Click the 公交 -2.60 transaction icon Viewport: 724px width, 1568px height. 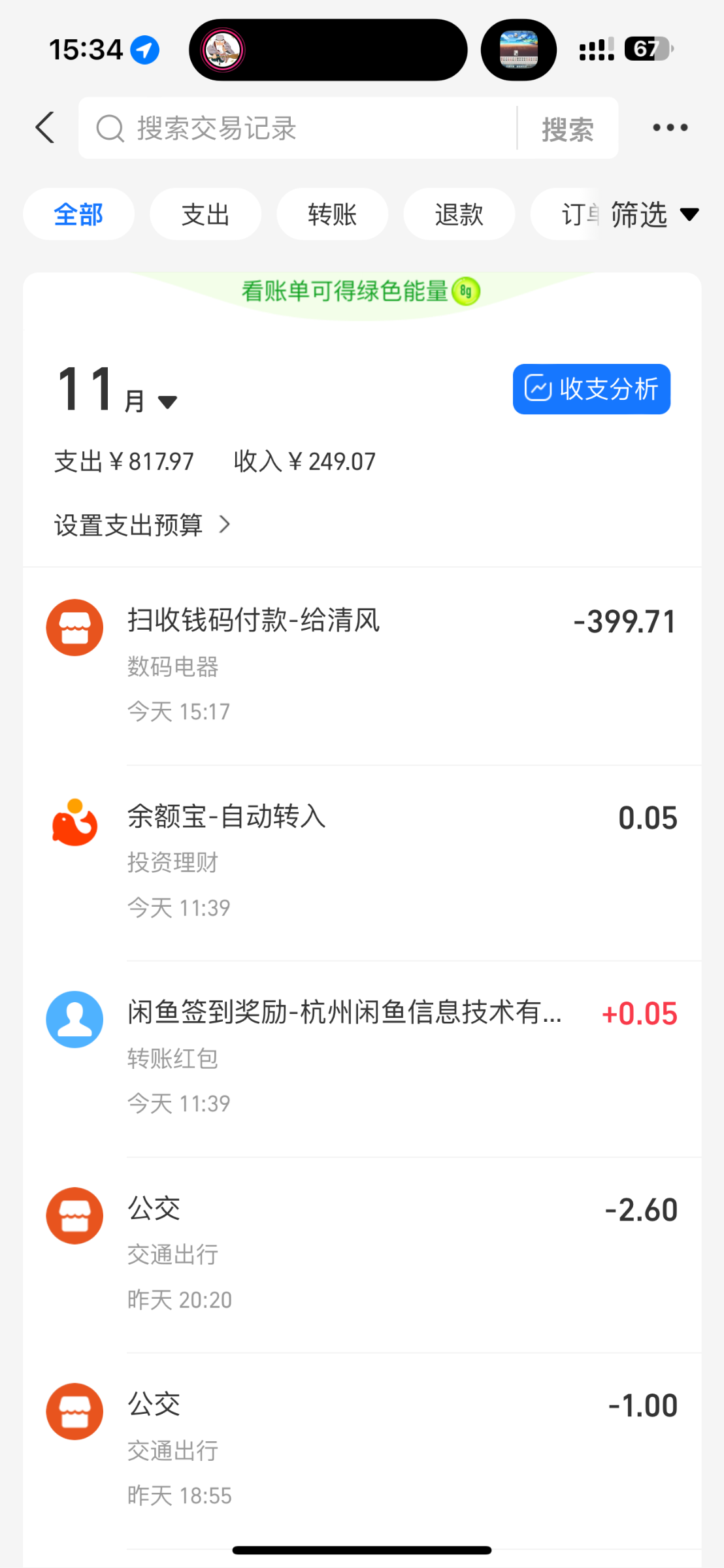[x=74, y=1215]
